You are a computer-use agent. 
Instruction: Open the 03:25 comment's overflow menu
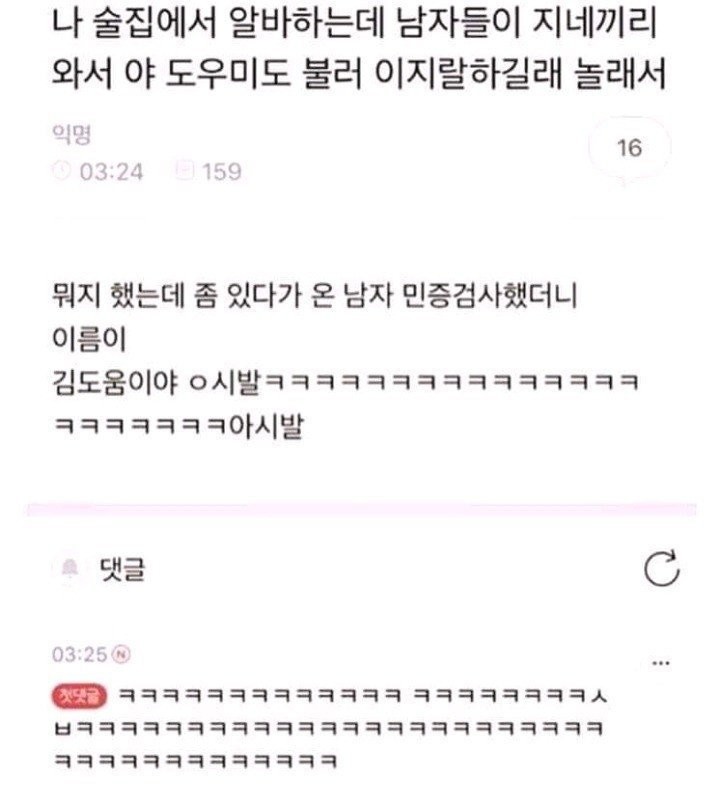[x=660, y=663]
